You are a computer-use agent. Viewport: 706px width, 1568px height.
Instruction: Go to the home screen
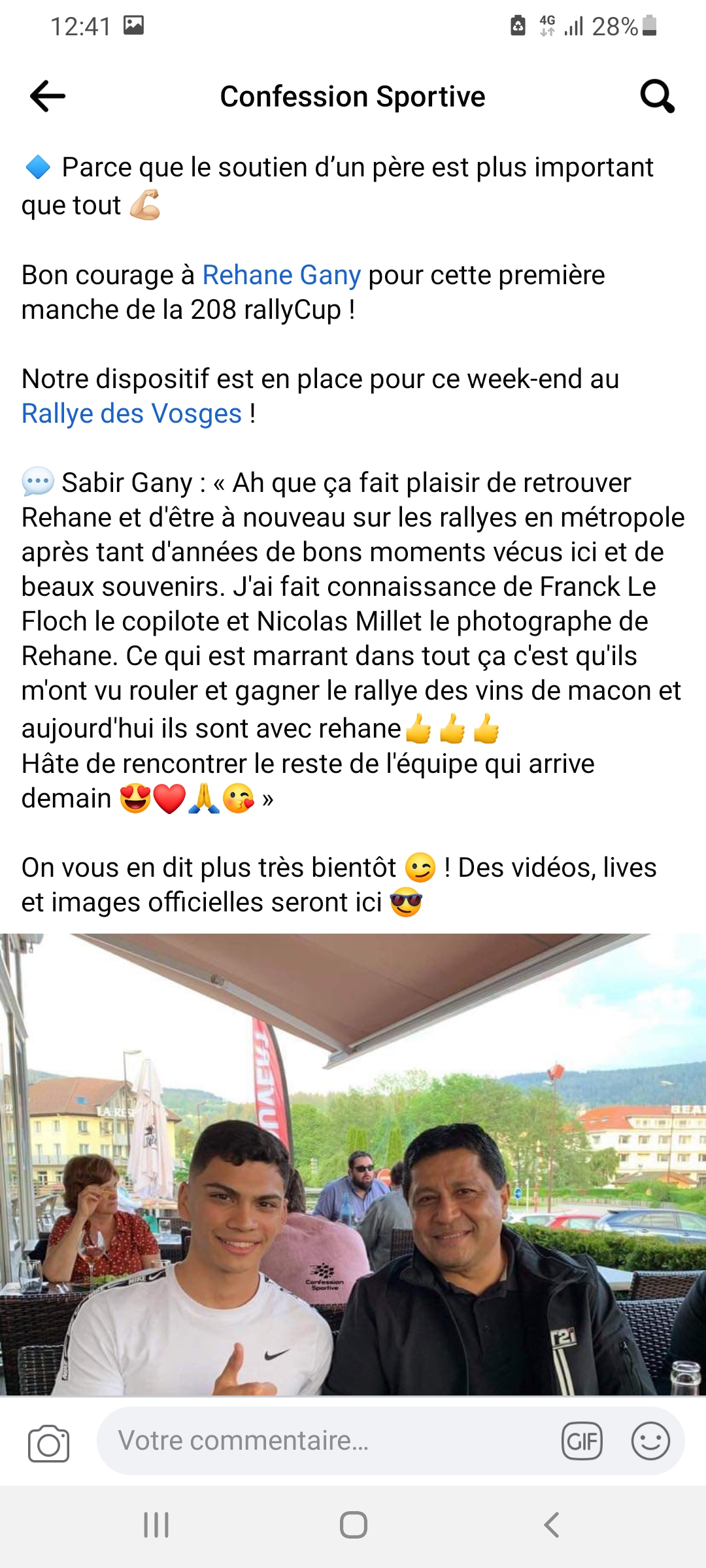[353, 1525]
